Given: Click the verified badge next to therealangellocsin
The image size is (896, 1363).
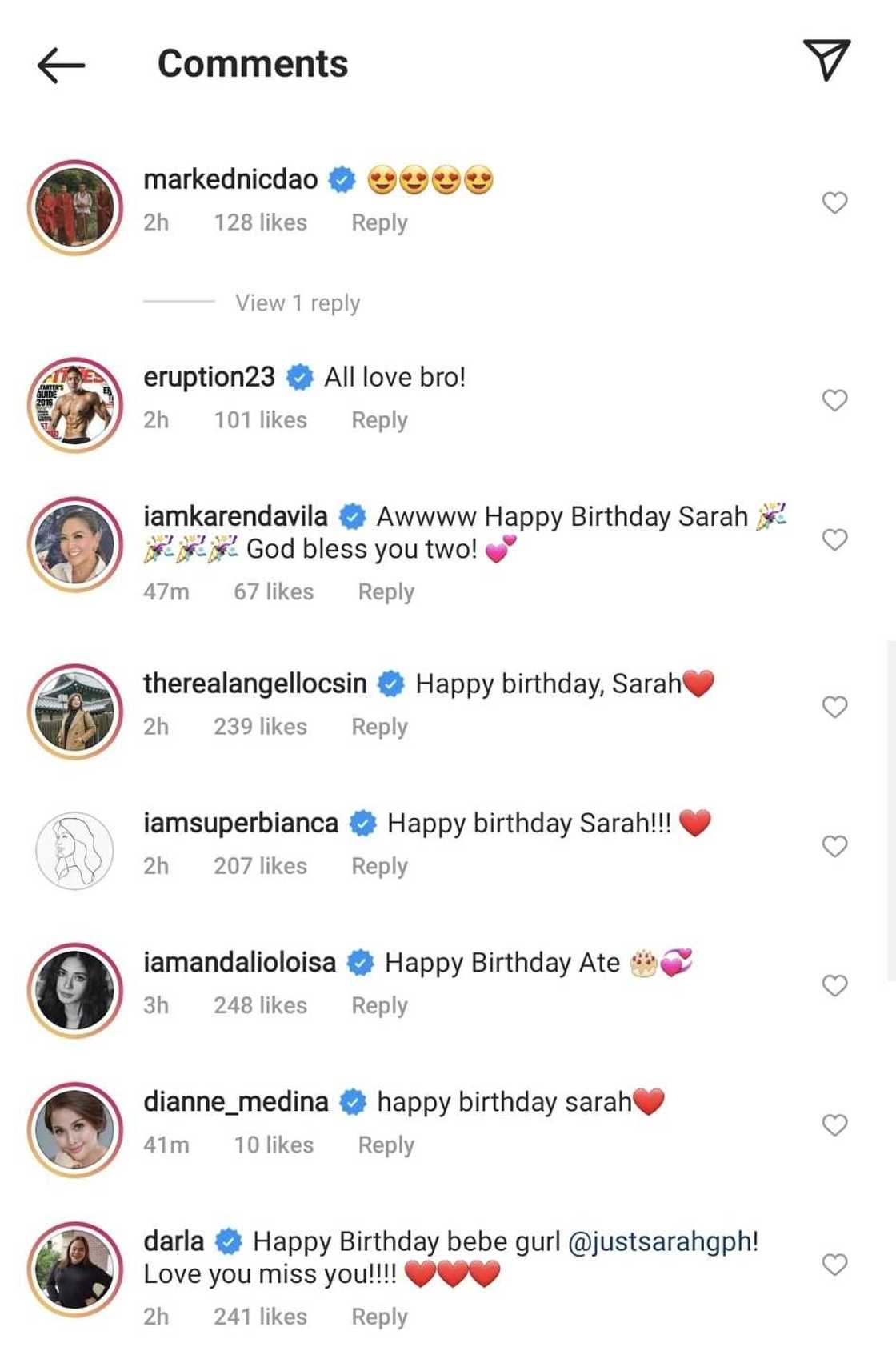Looking at the screenshot, I should coord(390,683).
